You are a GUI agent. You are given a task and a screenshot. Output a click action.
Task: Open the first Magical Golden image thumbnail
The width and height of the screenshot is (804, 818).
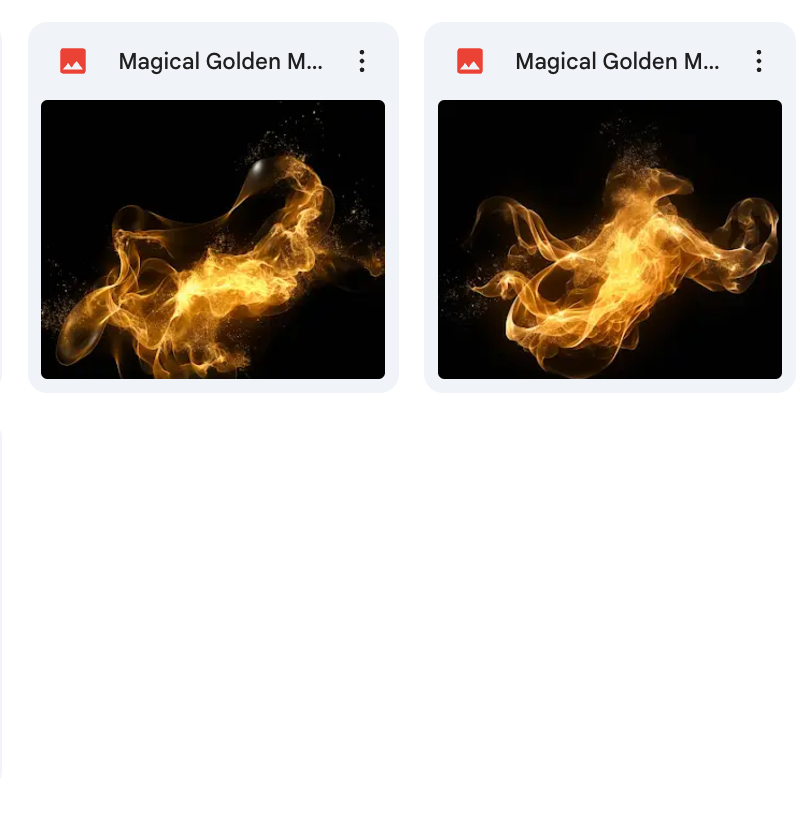pyautogui.click(x=213, y=239)
